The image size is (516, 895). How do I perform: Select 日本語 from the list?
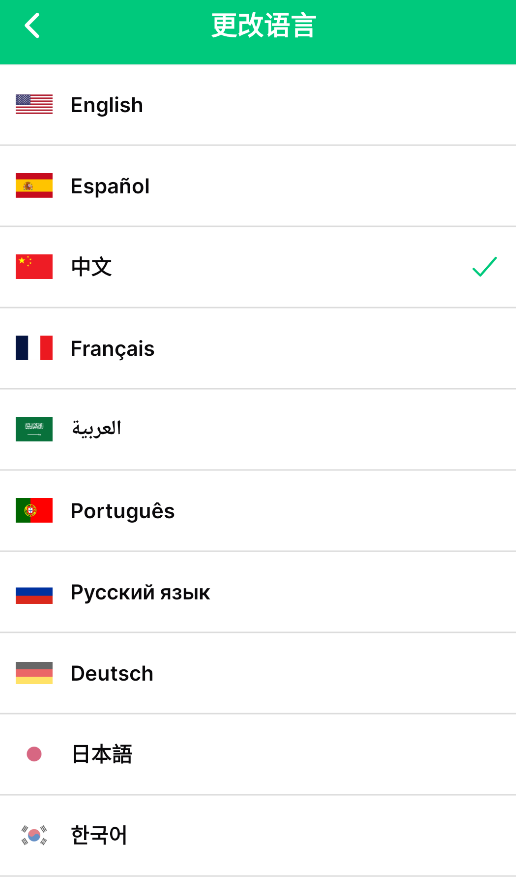258,754
